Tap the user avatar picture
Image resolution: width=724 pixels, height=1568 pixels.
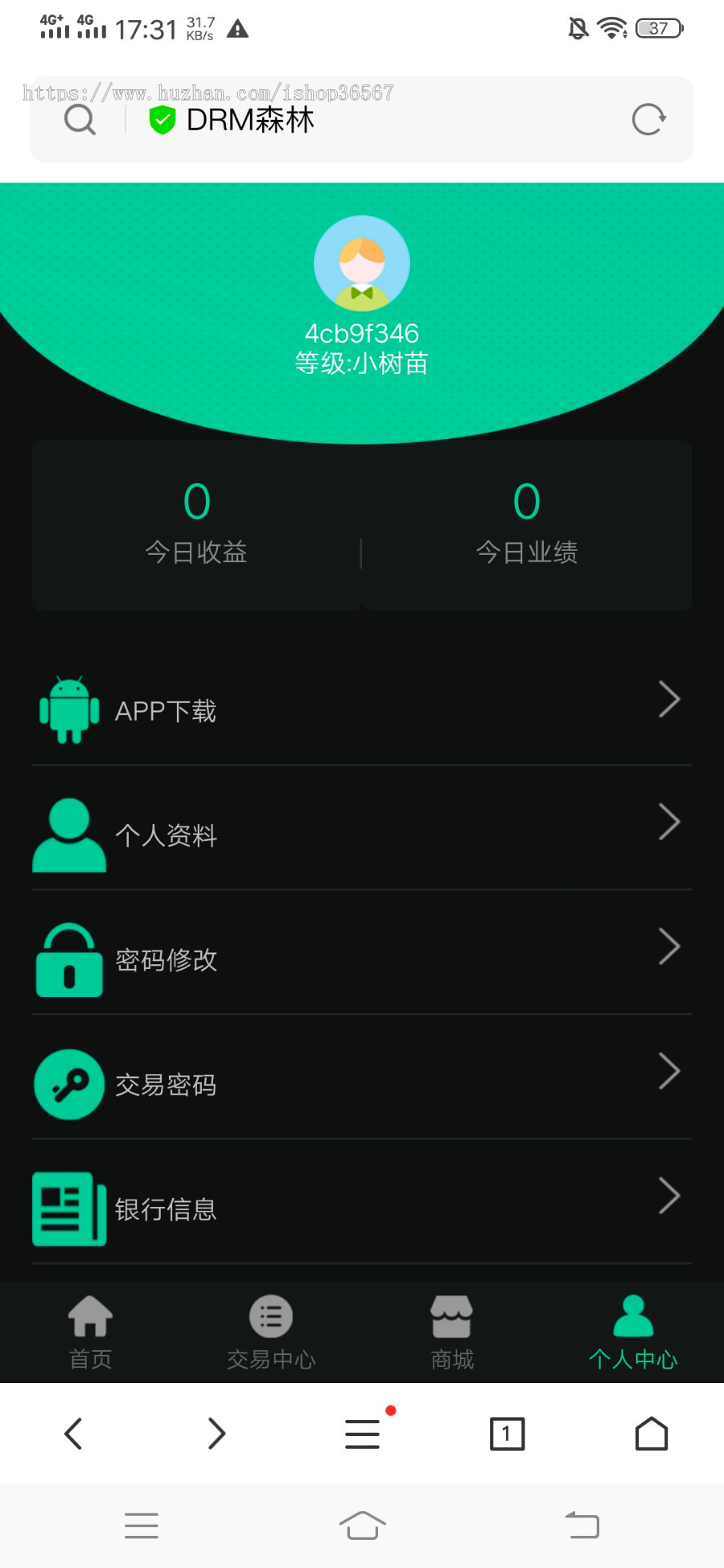coord(361,263)
